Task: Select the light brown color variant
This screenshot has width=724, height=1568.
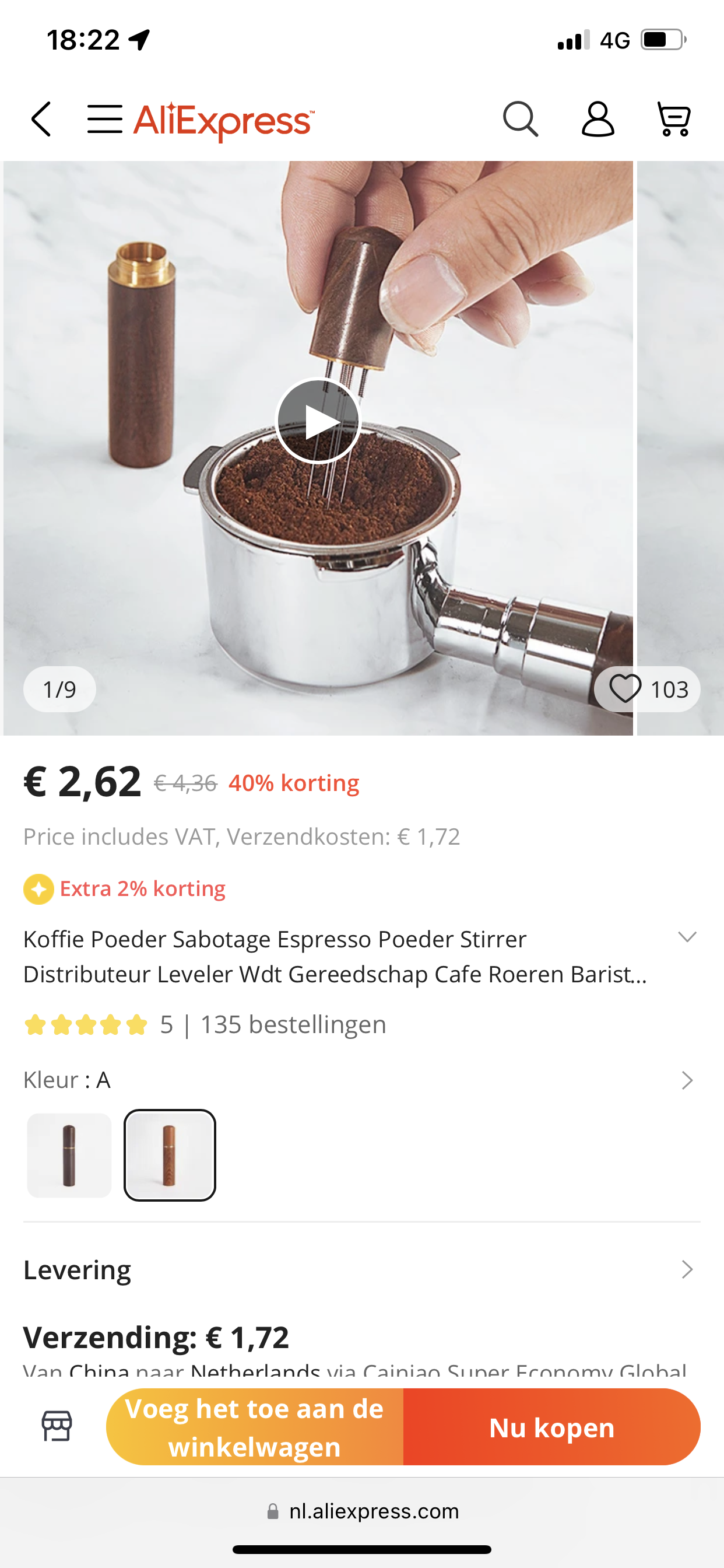Action: [x=170, y=1156]
